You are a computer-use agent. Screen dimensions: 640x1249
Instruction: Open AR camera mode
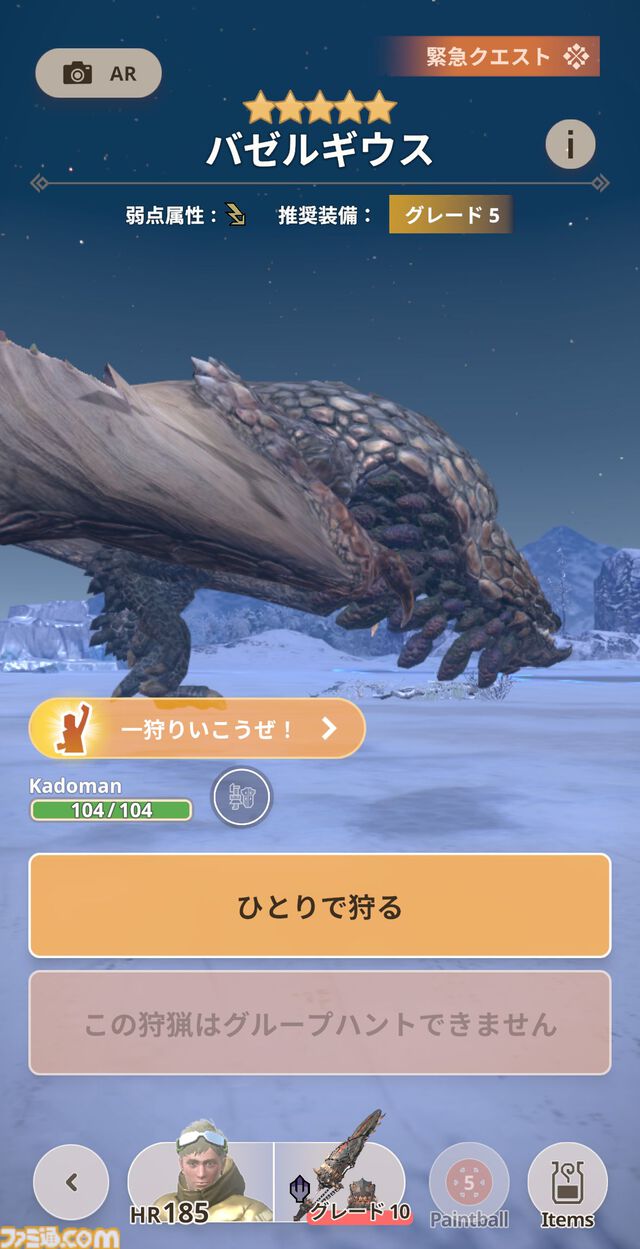pos(98,73)
